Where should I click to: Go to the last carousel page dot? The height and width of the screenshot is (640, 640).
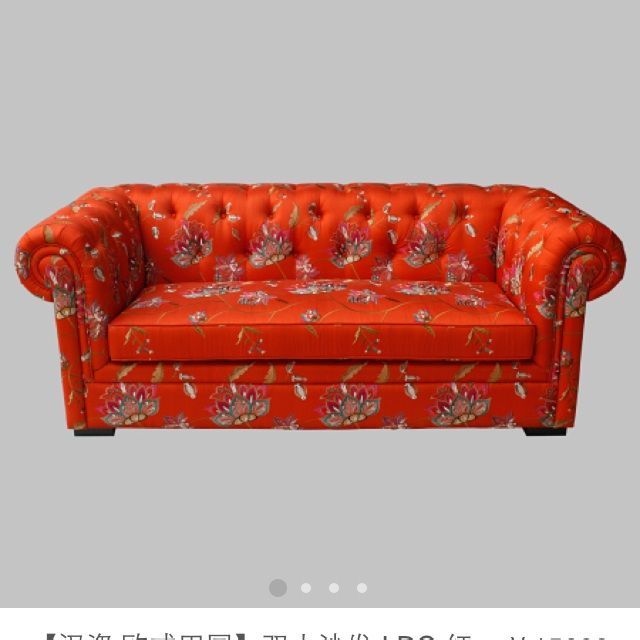coord(362,588)
